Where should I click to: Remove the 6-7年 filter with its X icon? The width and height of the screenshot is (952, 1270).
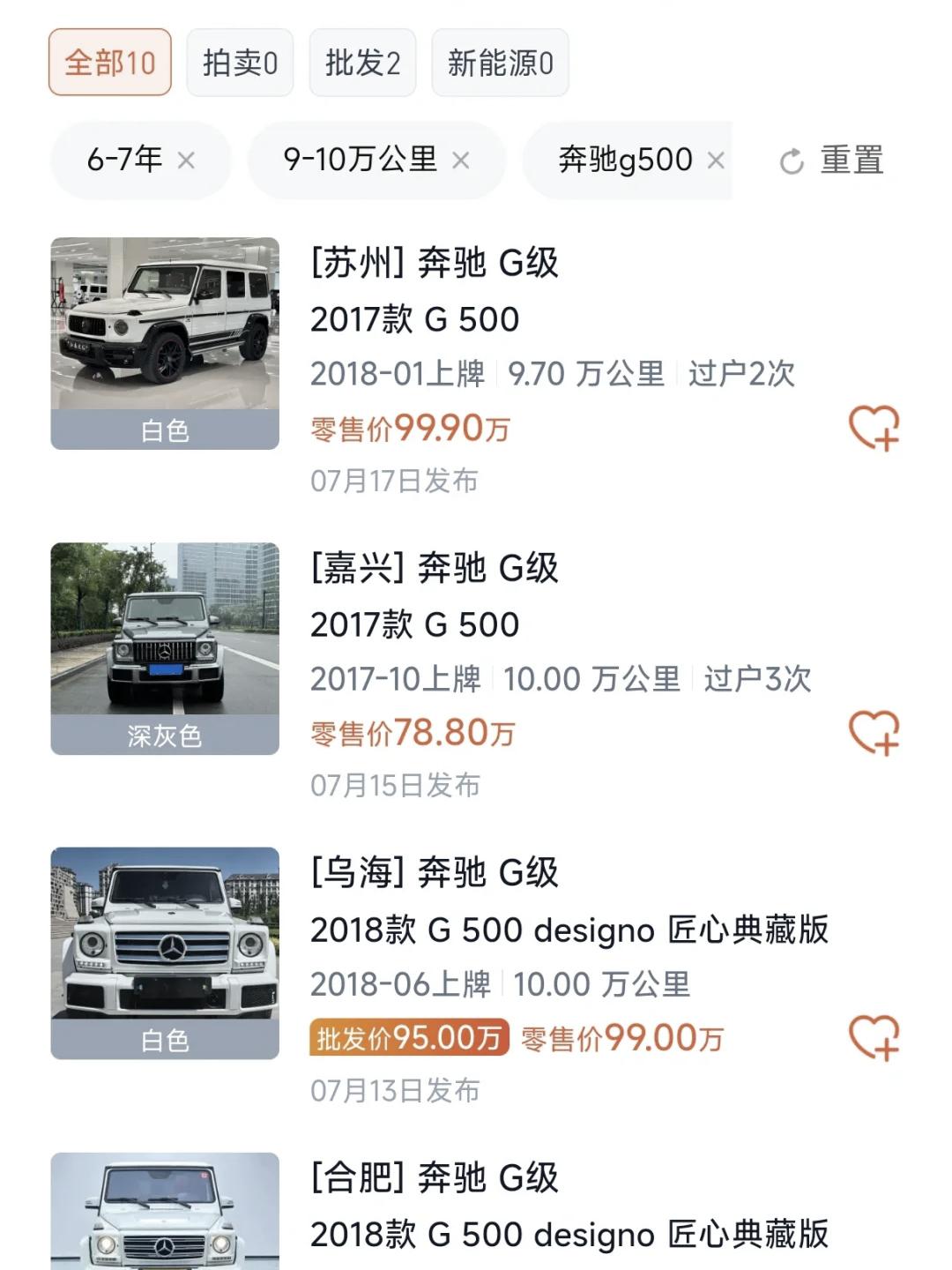click(x=187, y=160)
